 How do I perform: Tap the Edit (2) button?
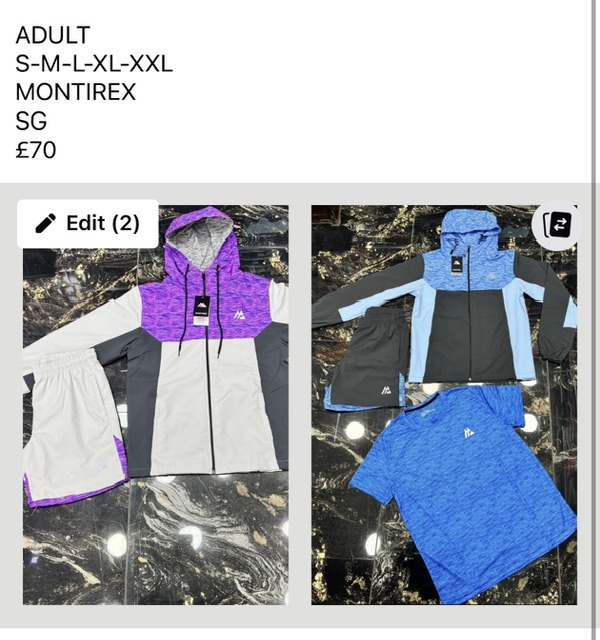pyautogui.click(x=88, y=223)
